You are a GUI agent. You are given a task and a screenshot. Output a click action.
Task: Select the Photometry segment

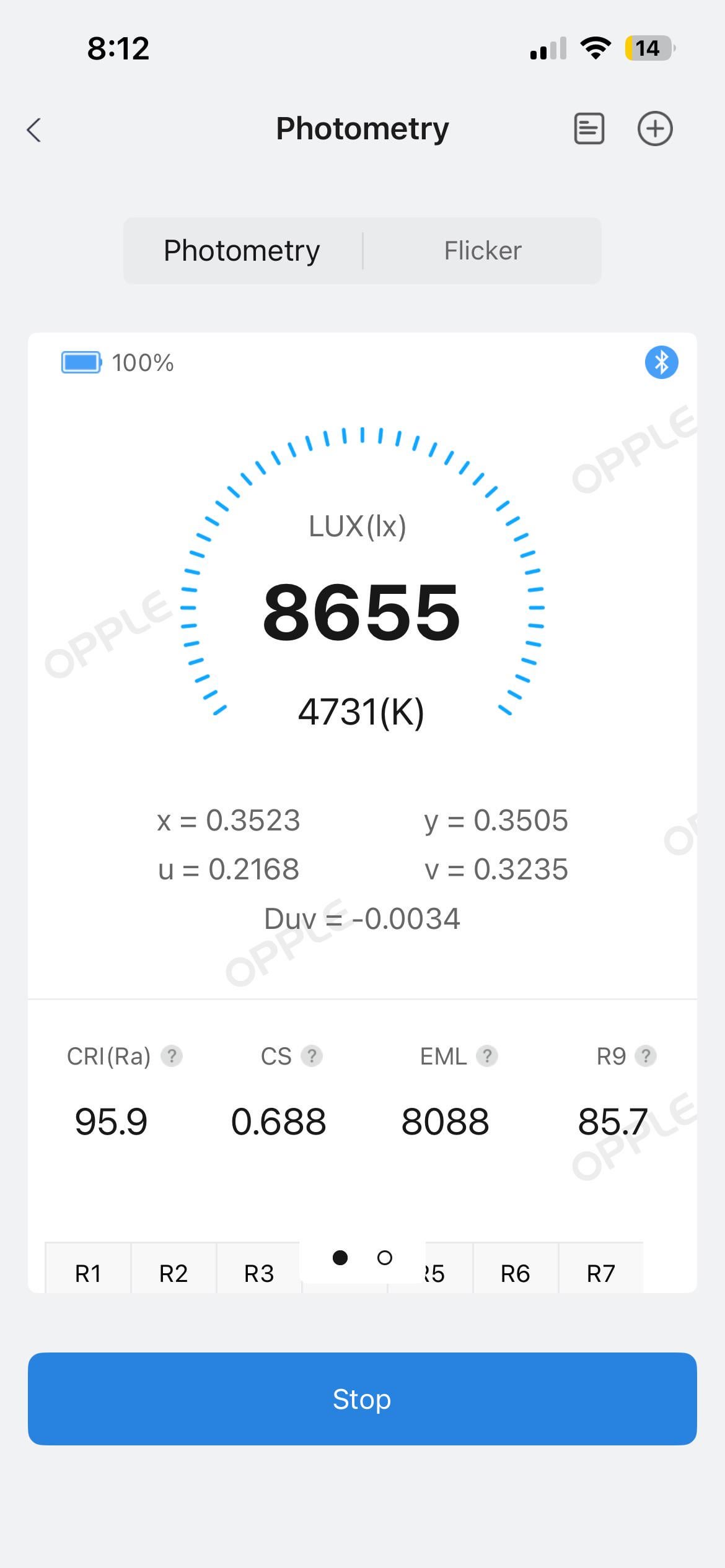pyautogui.click(x=242, y=251)
